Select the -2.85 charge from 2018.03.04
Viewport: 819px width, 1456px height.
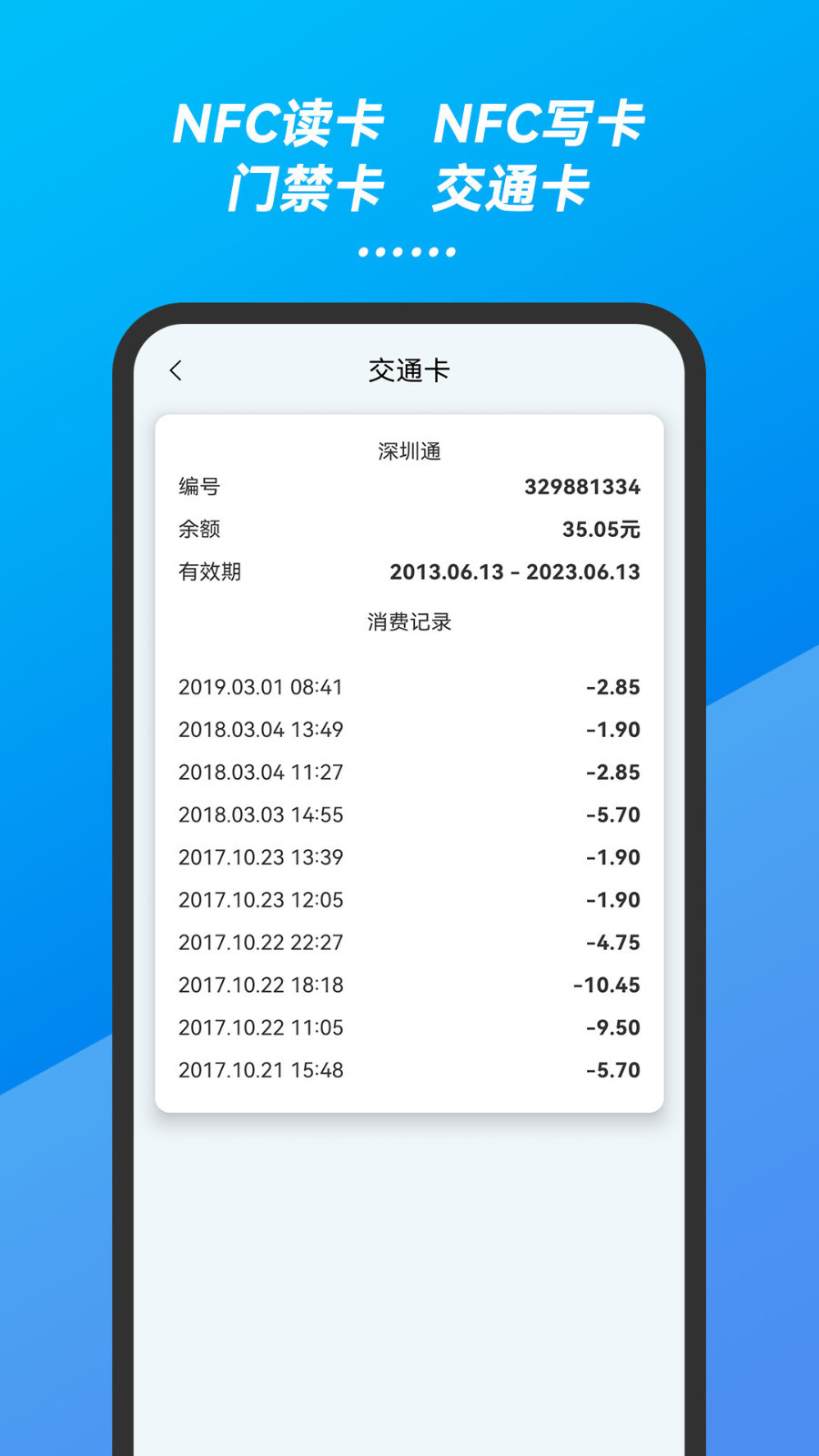615,772
